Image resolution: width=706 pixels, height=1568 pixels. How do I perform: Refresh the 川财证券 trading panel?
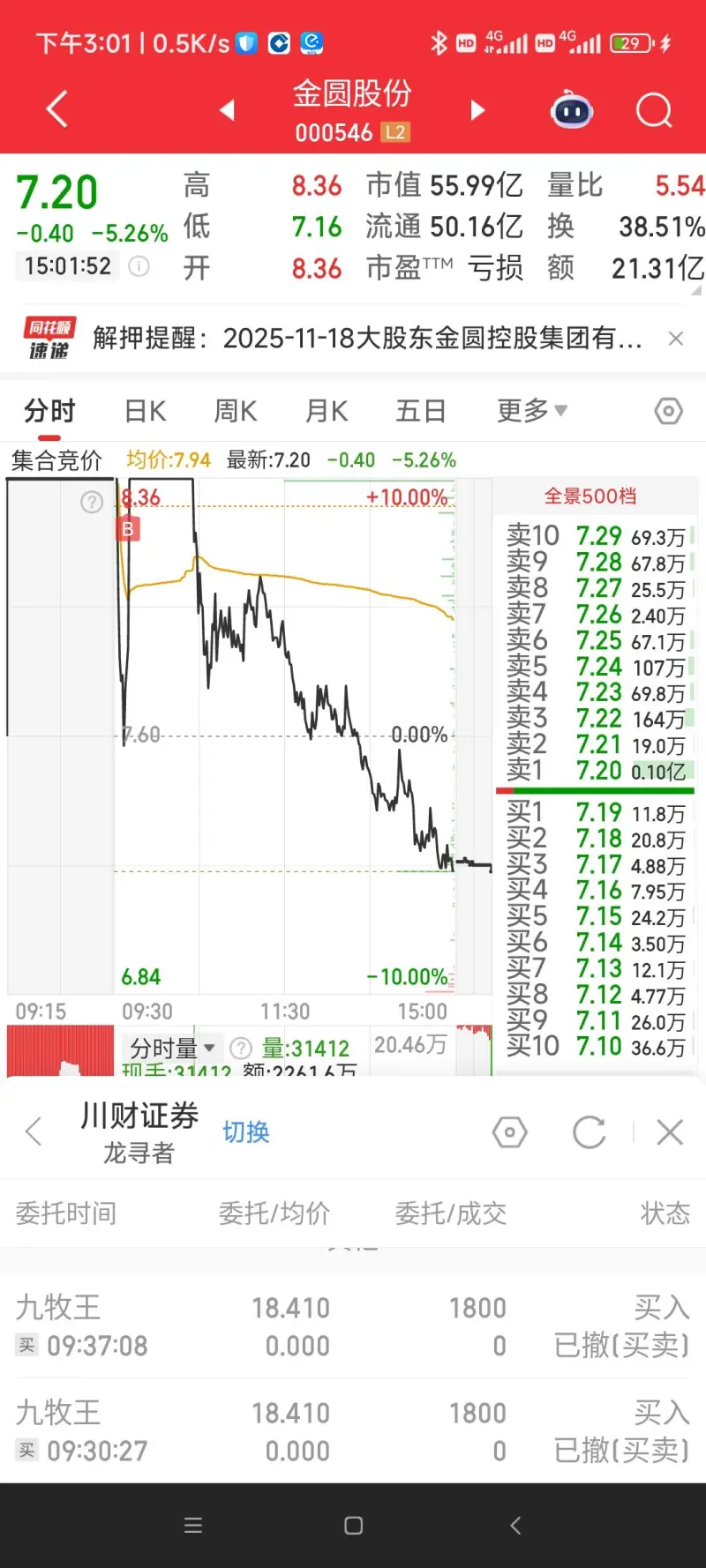[589, 1132]
